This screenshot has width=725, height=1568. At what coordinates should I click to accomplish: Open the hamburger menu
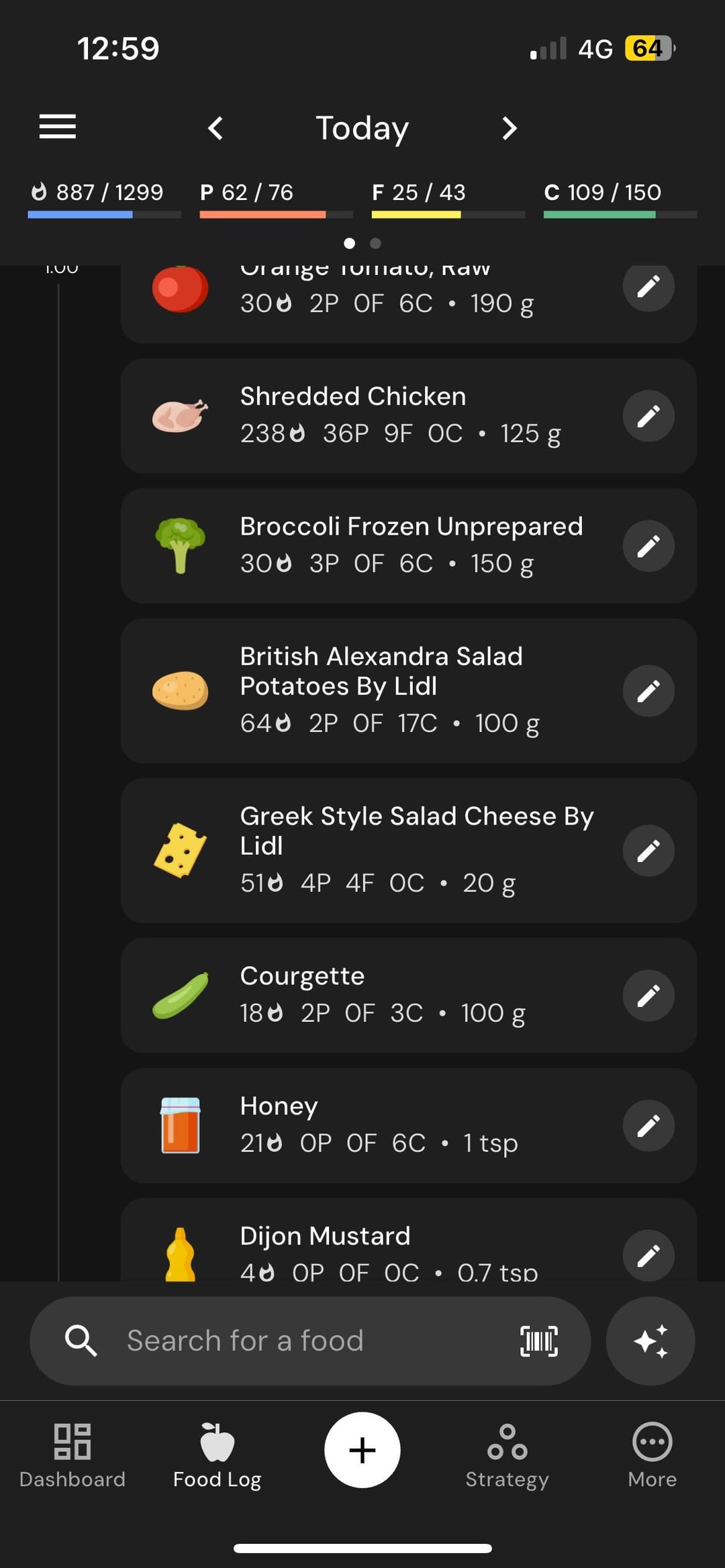(58, 127)
